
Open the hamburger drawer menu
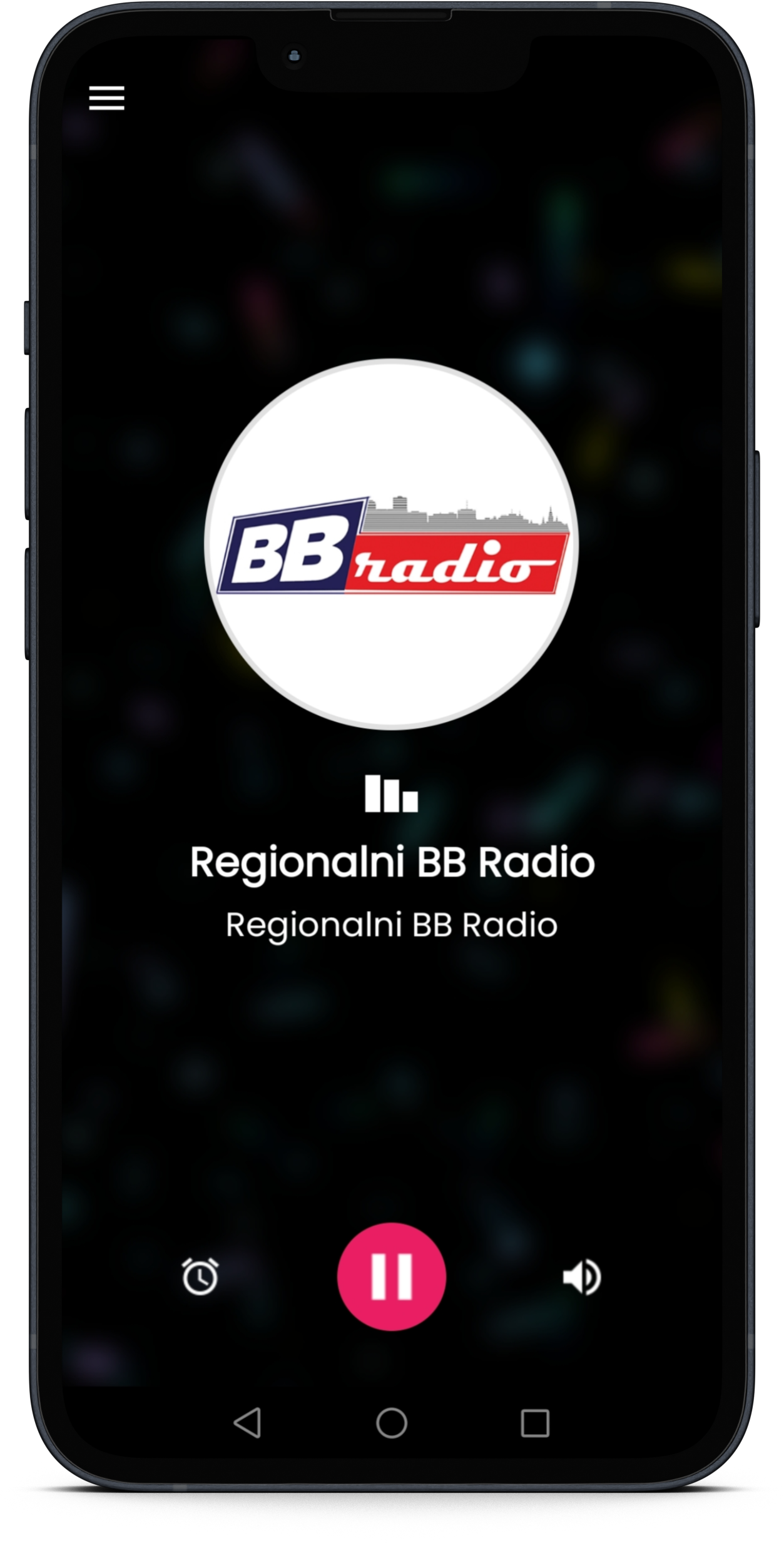106,99
